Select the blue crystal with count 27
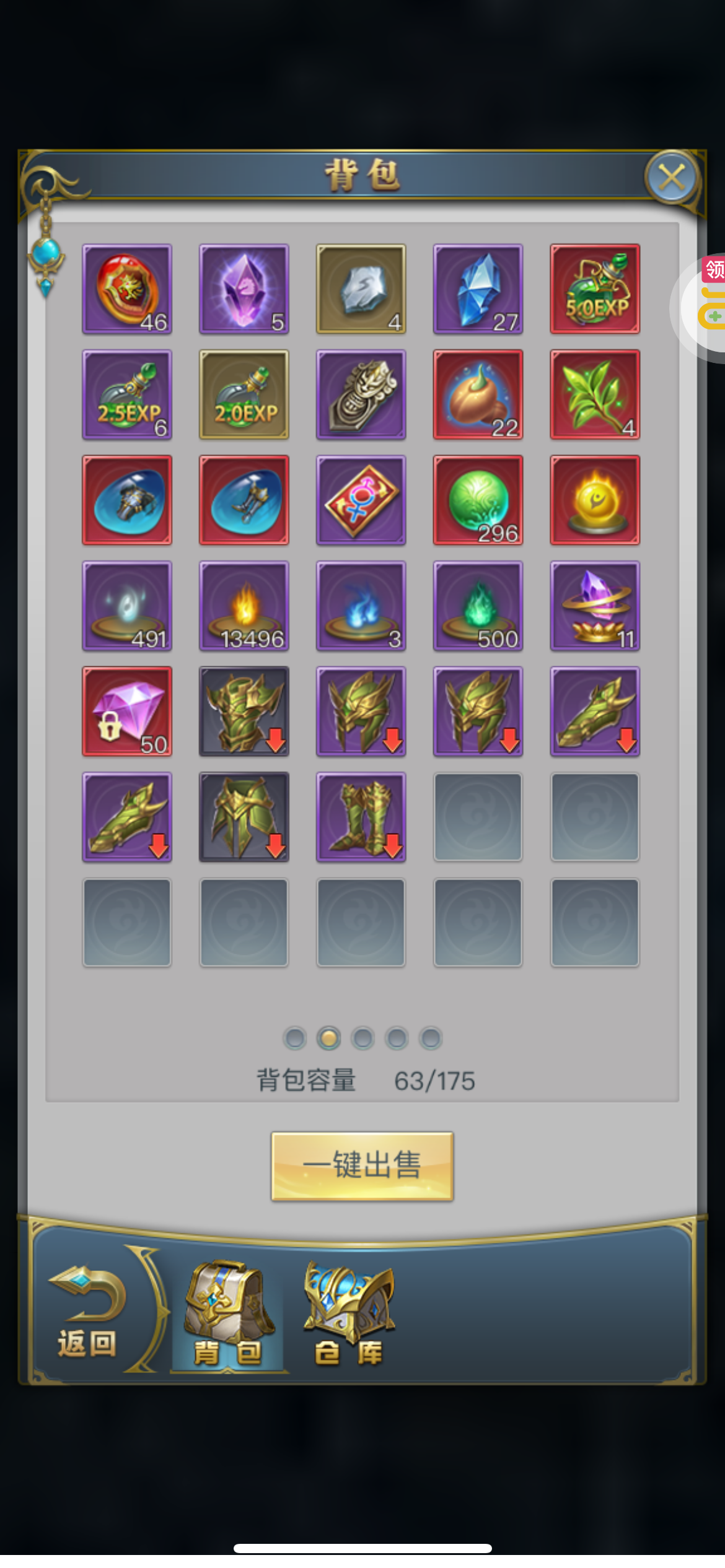The width and height of the screenshot is (725, 1568). [x=478, y=289]
